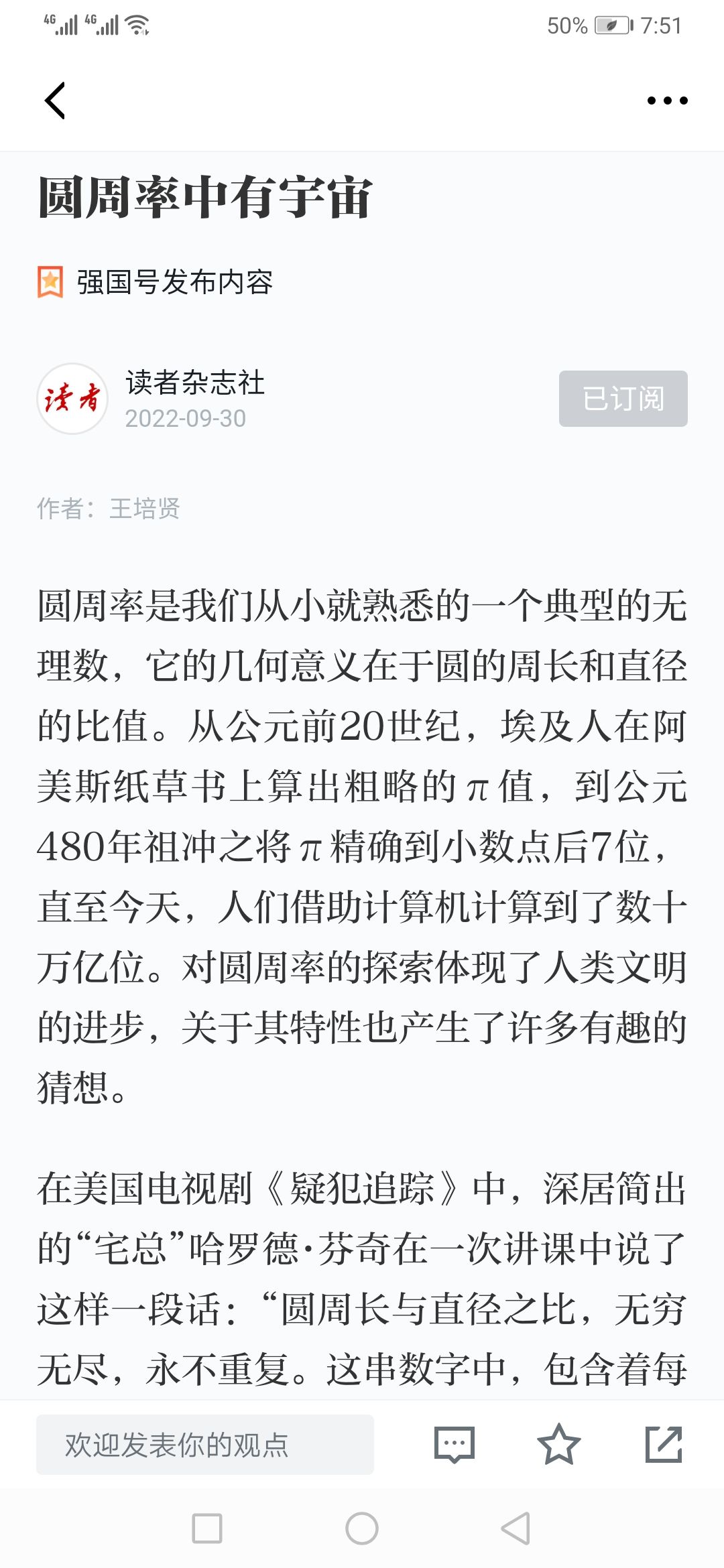Tap the system home button
The image size is (724, 1568).
[x=362, y=1528]
